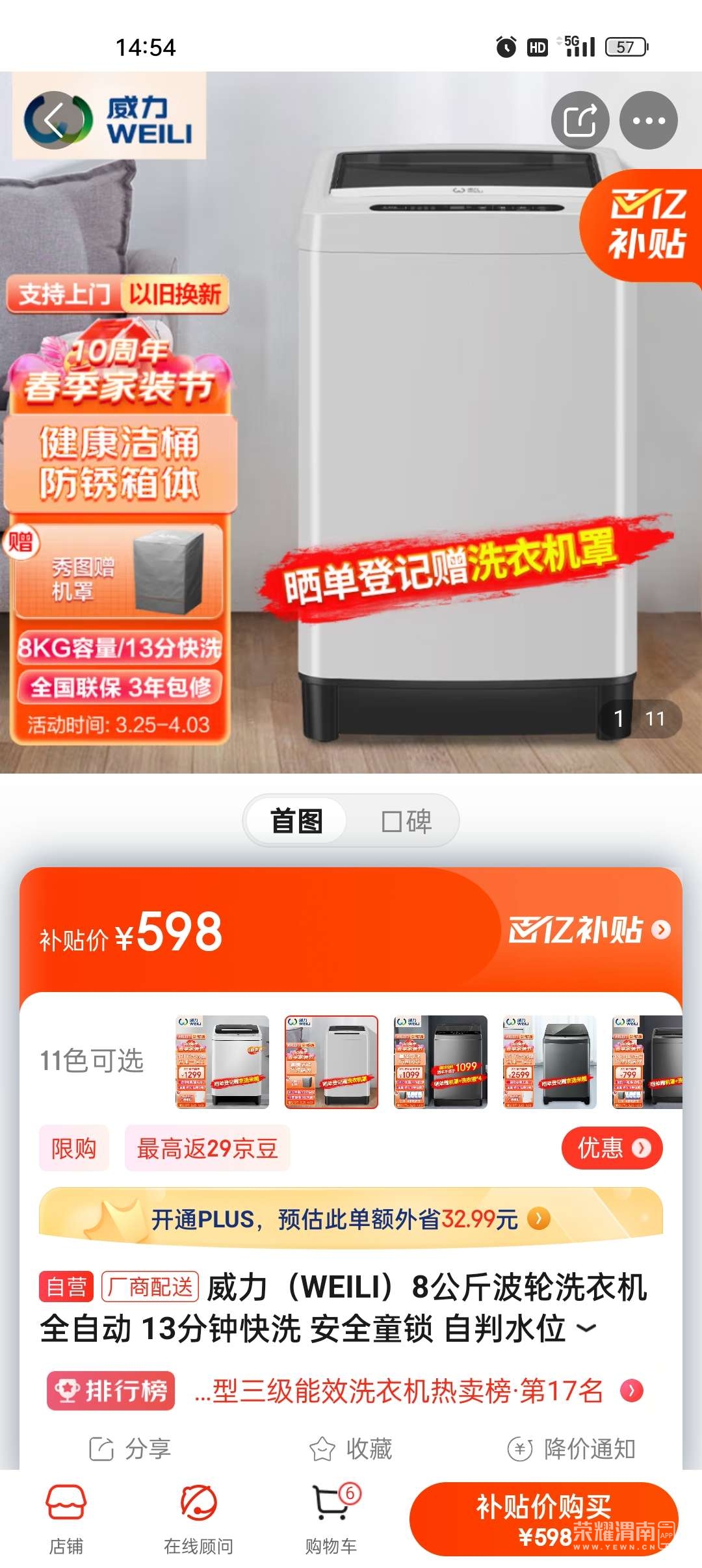The height and width of the screenshot is (1568, 702).
Task: Contact the 在线顾问 online advisor
Action: 199,1519
